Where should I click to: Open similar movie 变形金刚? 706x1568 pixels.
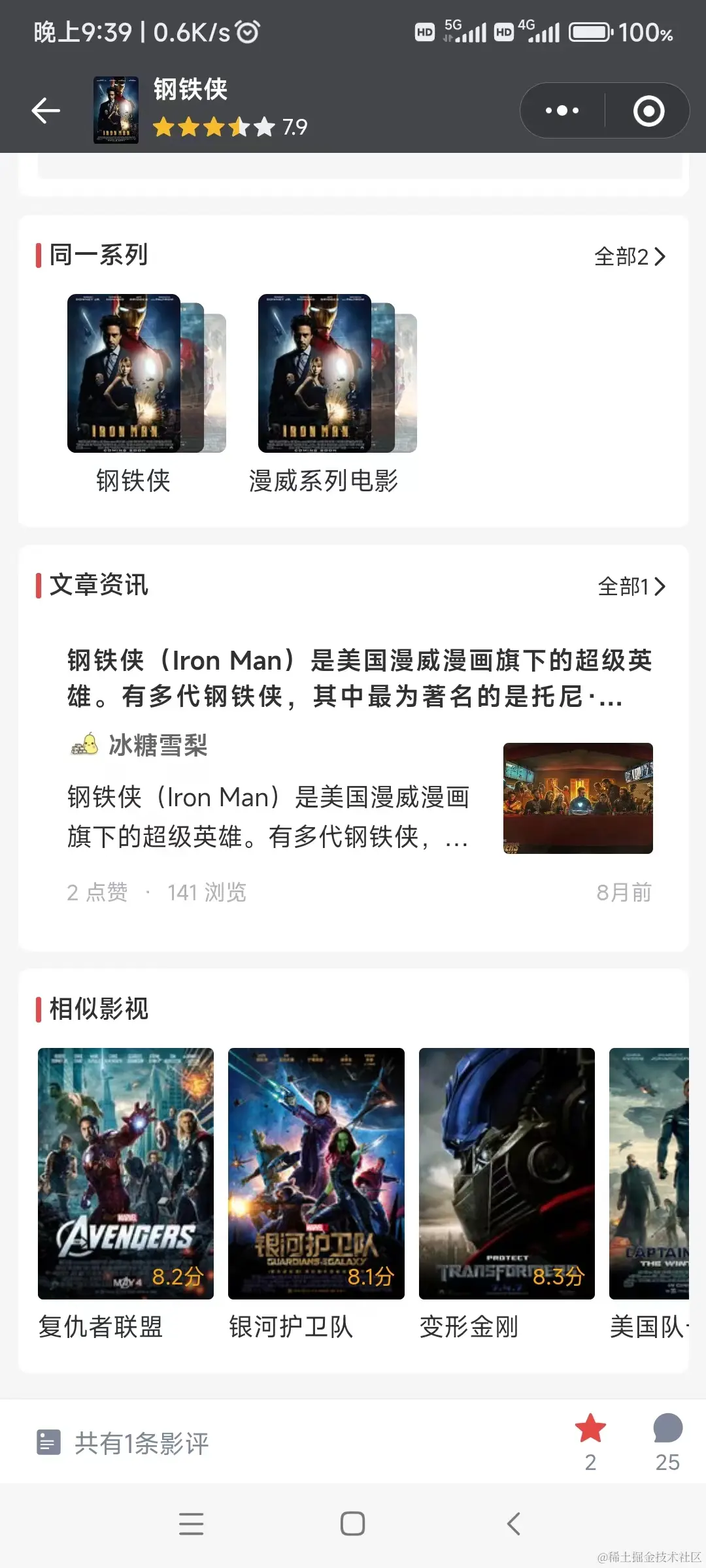pos(507,1173)
